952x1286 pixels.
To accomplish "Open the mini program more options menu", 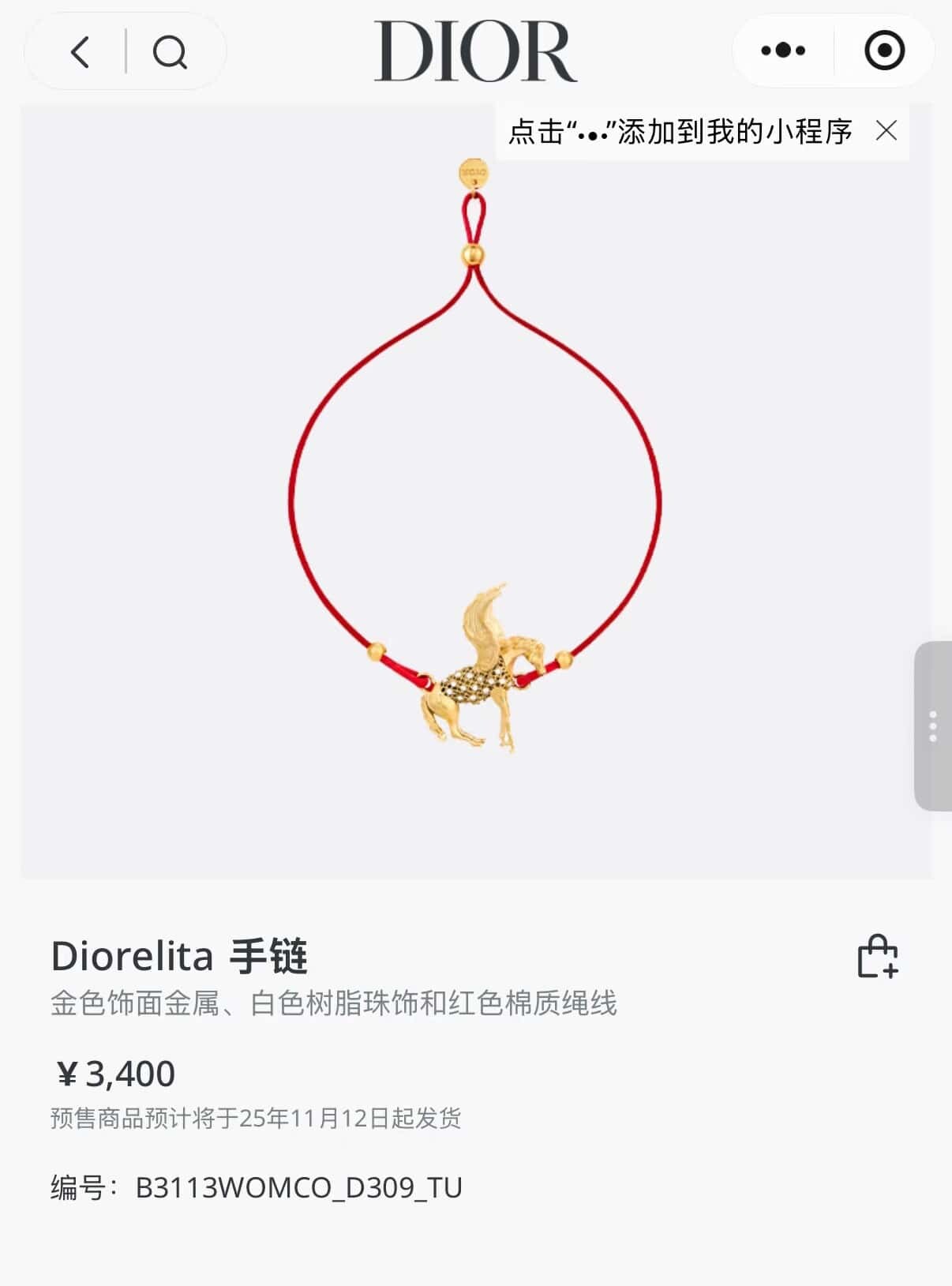I will click(783, 51).
